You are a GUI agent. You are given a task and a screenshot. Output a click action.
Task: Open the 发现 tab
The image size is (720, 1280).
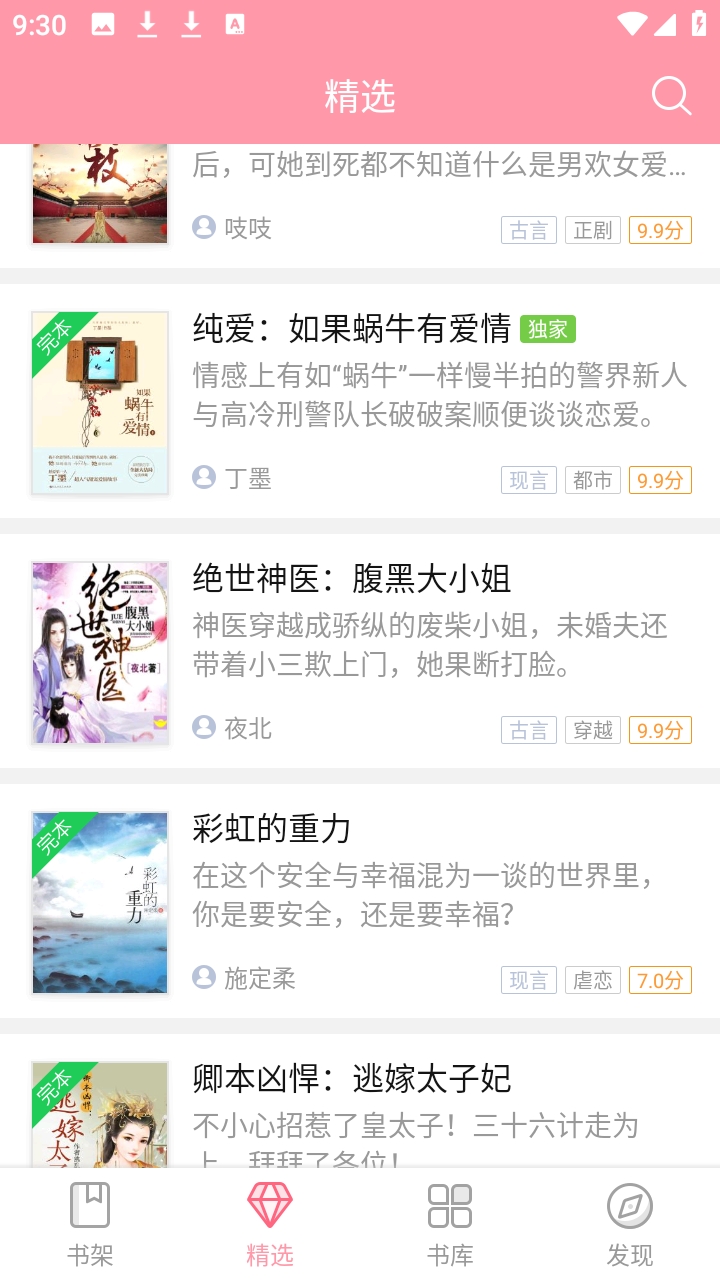(x=630, y=1223)
